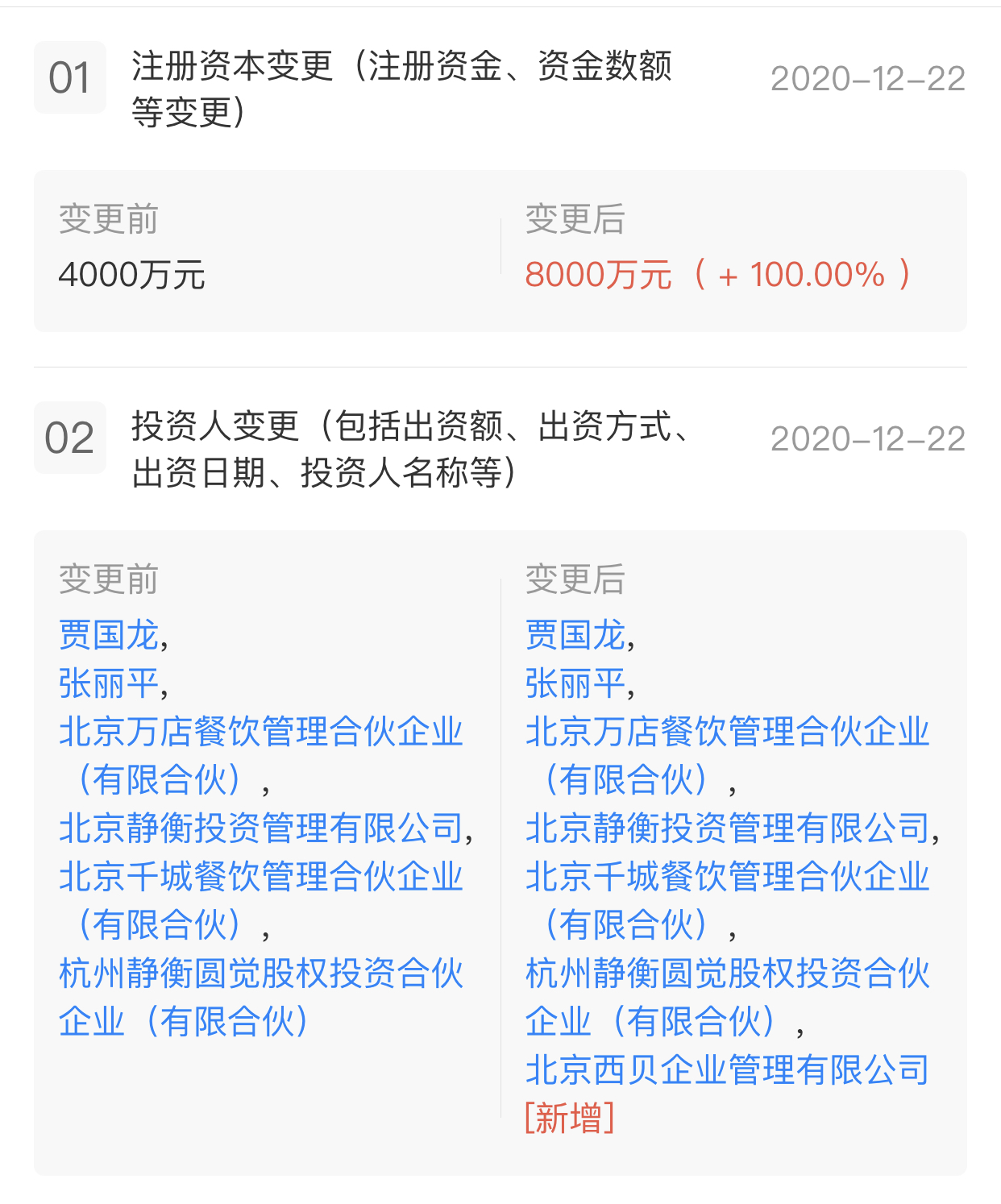
Task: Open 北京千城餐饮管理合伙企业 under 变更后
Action: point(727,877)
